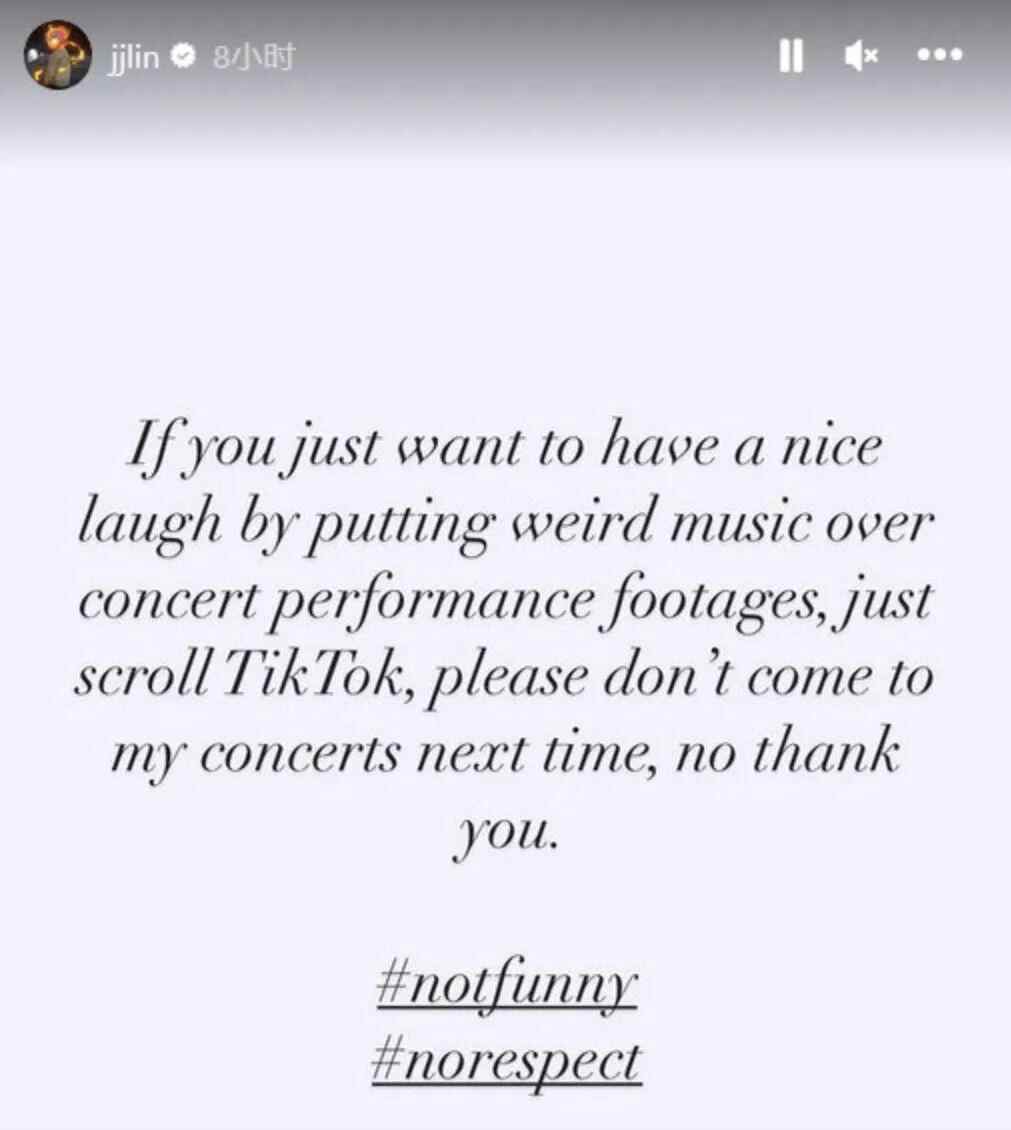The width and height of the screenshot is (1011, 1130).
Task: Unmute the story audio
Action: tap(860, 56)
